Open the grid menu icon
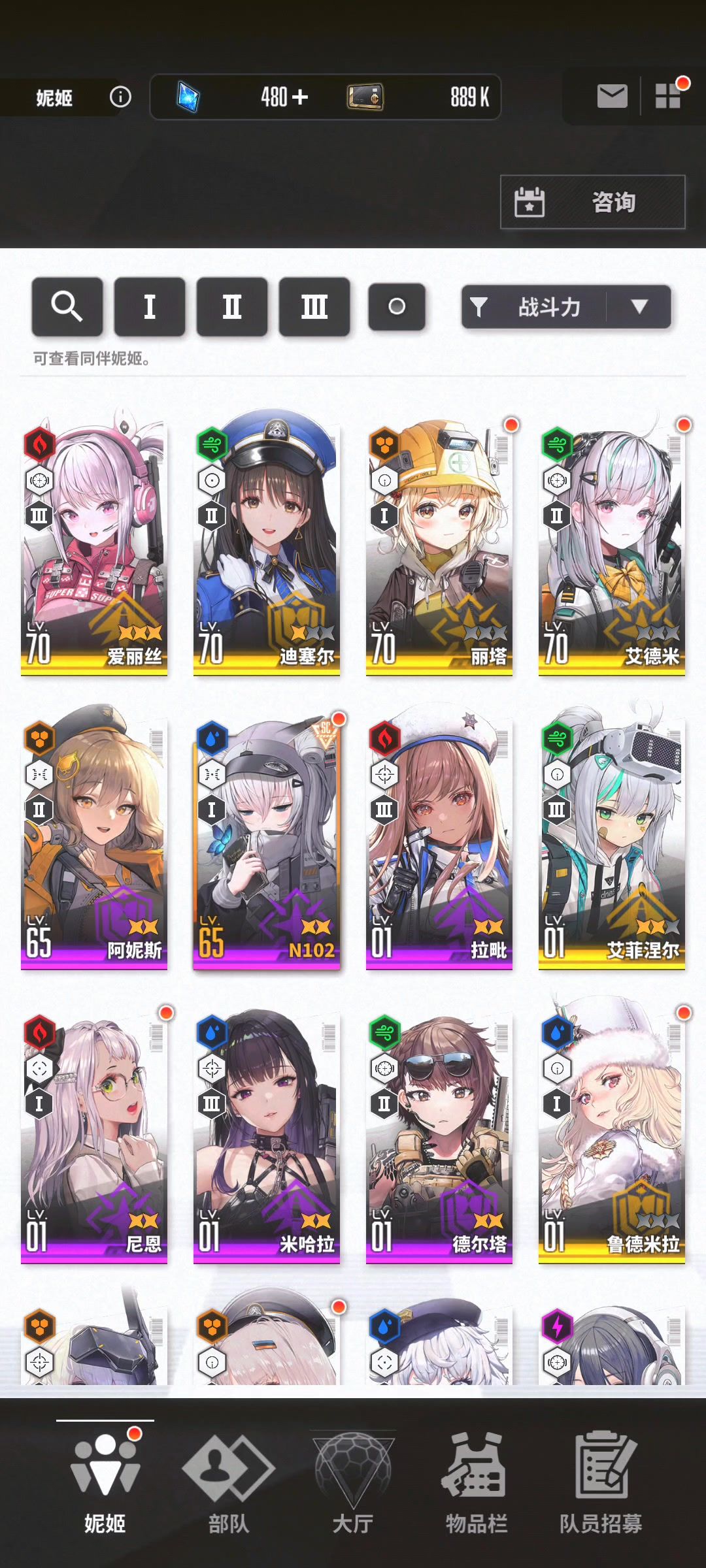Viewport: 706px width, 1568px height. click(x=669, y=97)
